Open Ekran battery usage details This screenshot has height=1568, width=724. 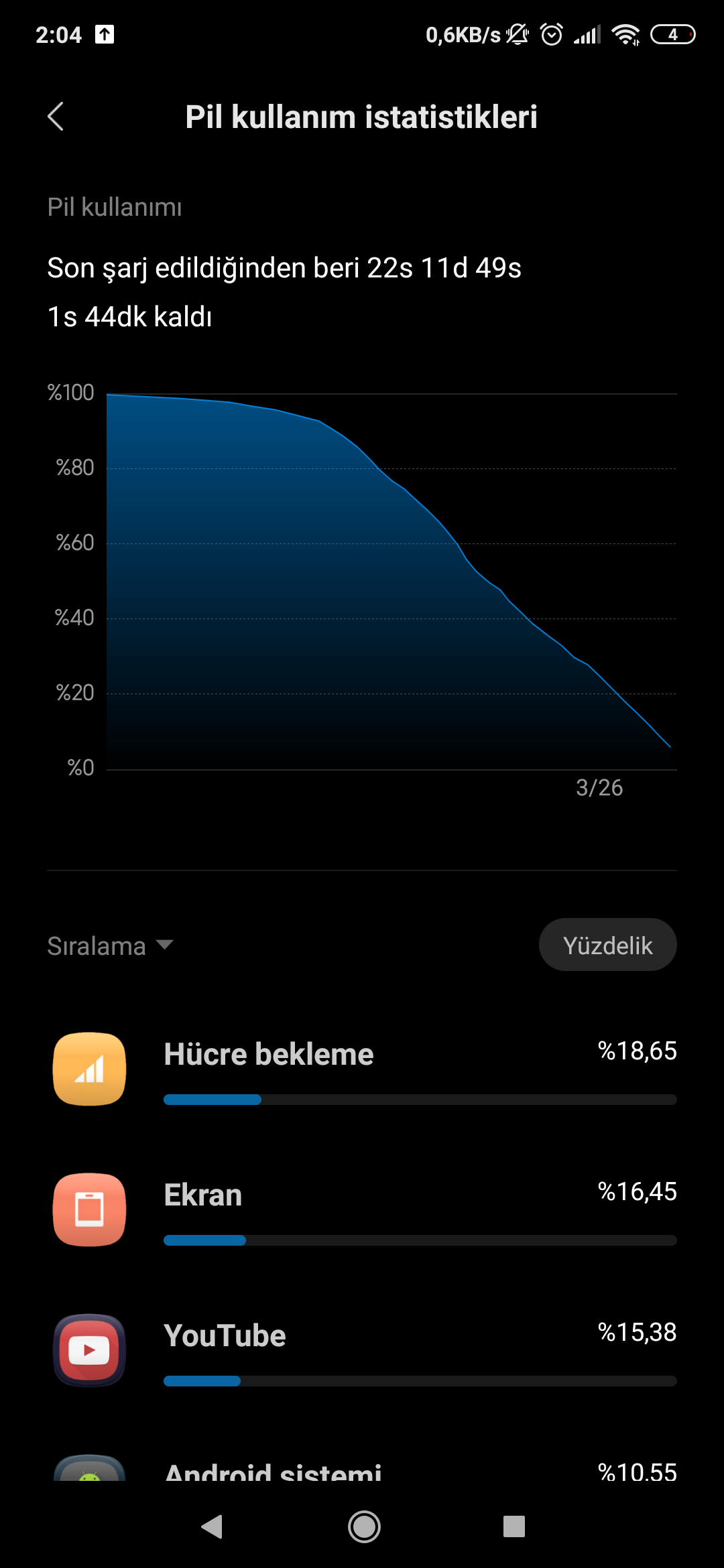click(362, 1210)
